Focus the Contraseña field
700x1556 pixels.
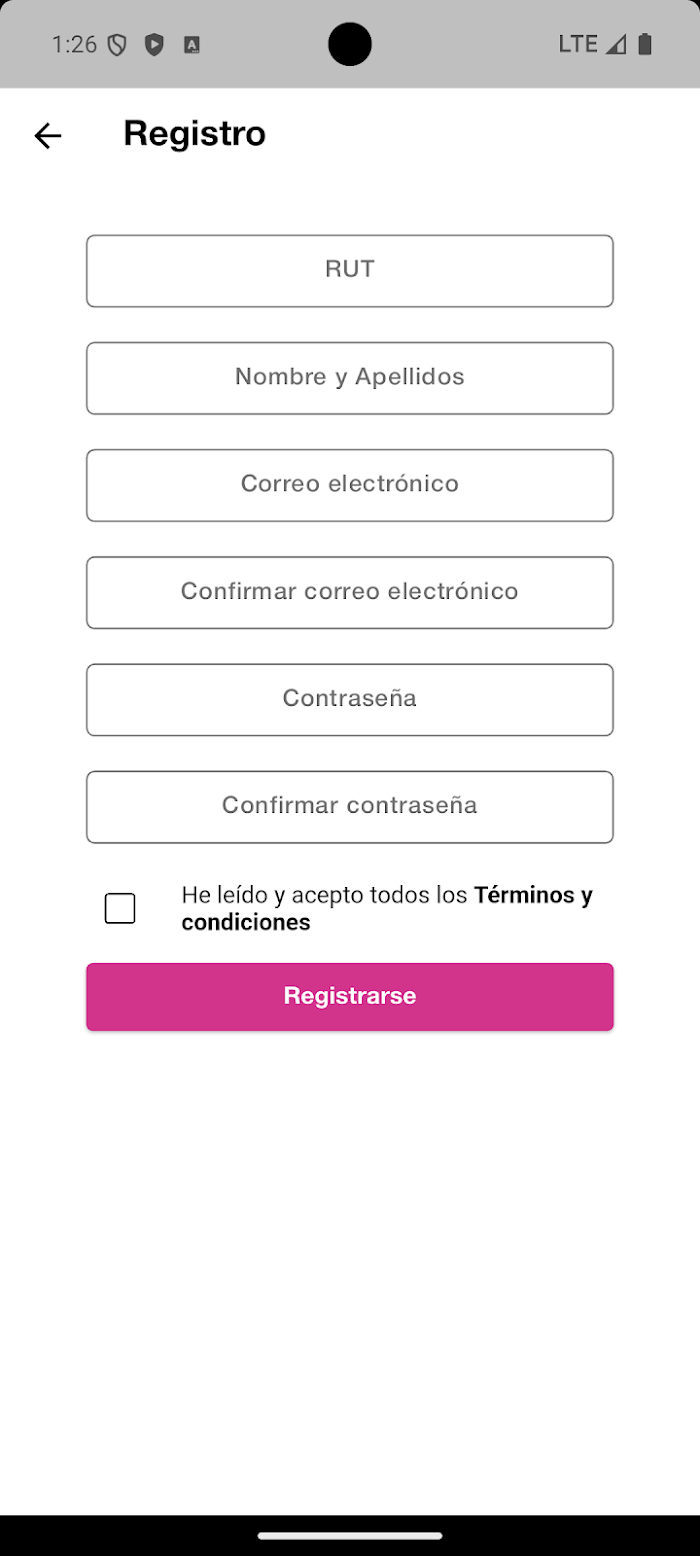point(350,699)
